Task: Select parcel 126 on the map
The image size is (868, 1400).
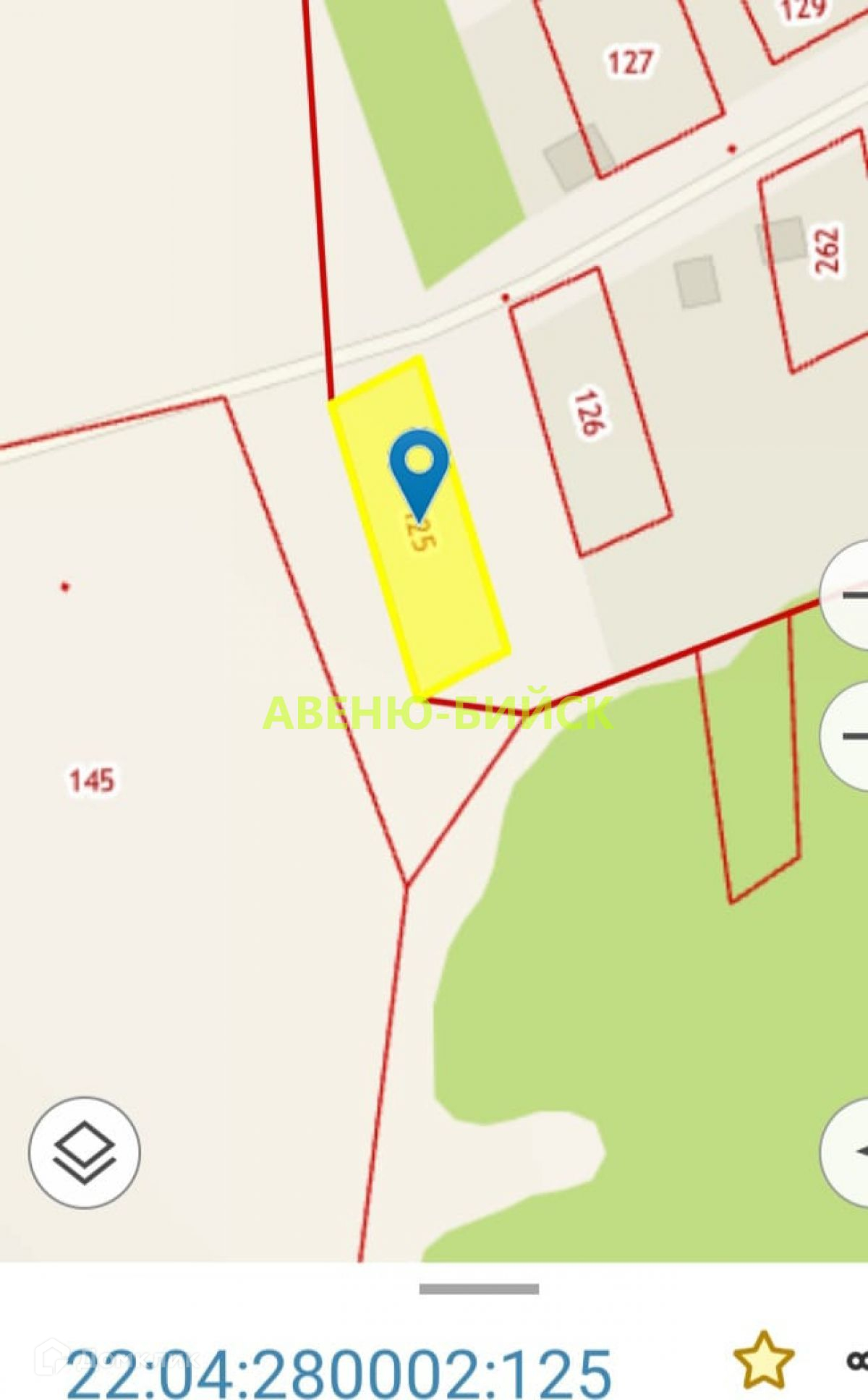Action: click(590, 412)
